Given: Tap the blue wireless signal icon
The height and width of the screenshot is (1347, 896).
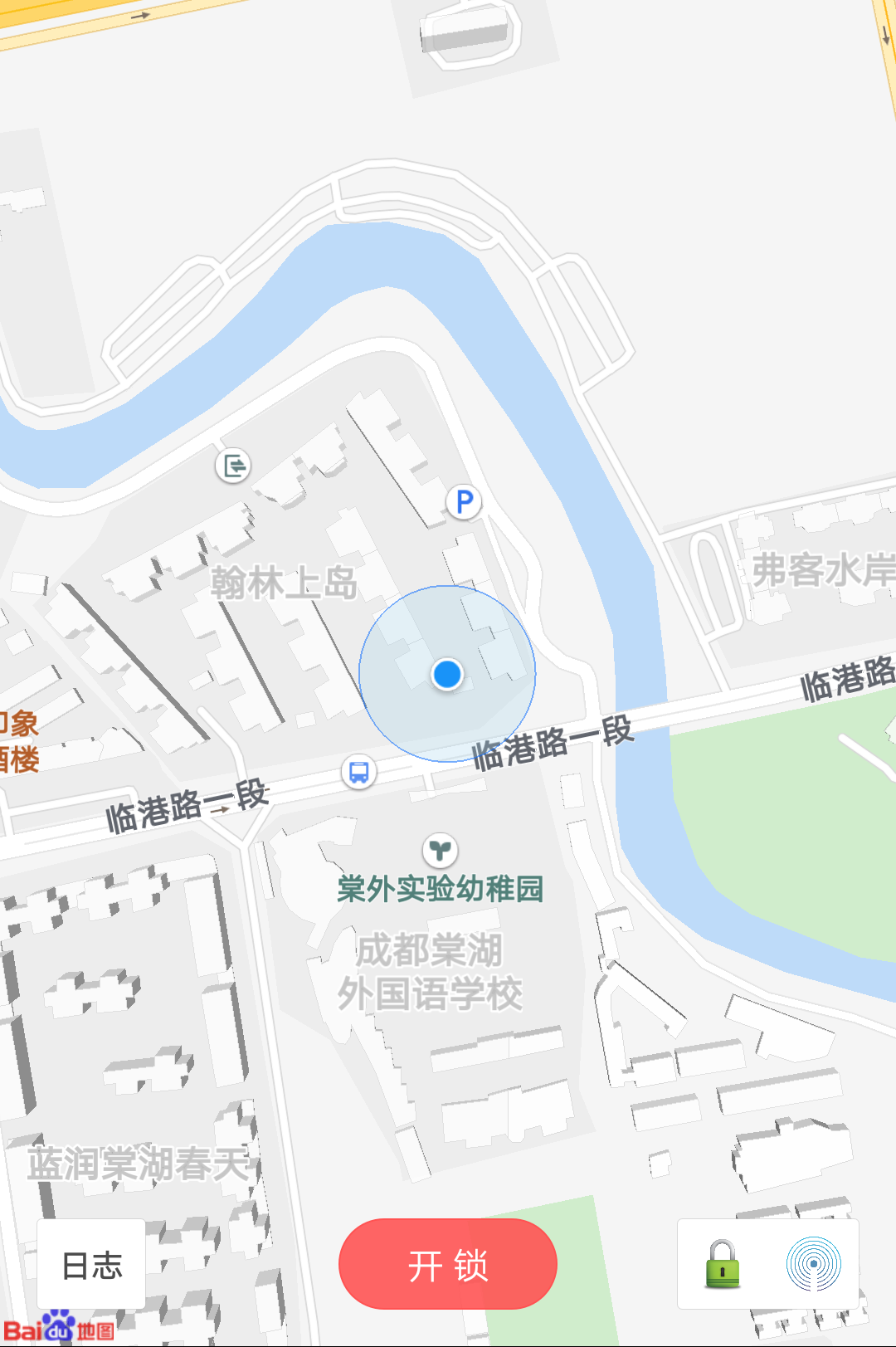Looking at the screenshot, I should click(x=813, y=1264).
